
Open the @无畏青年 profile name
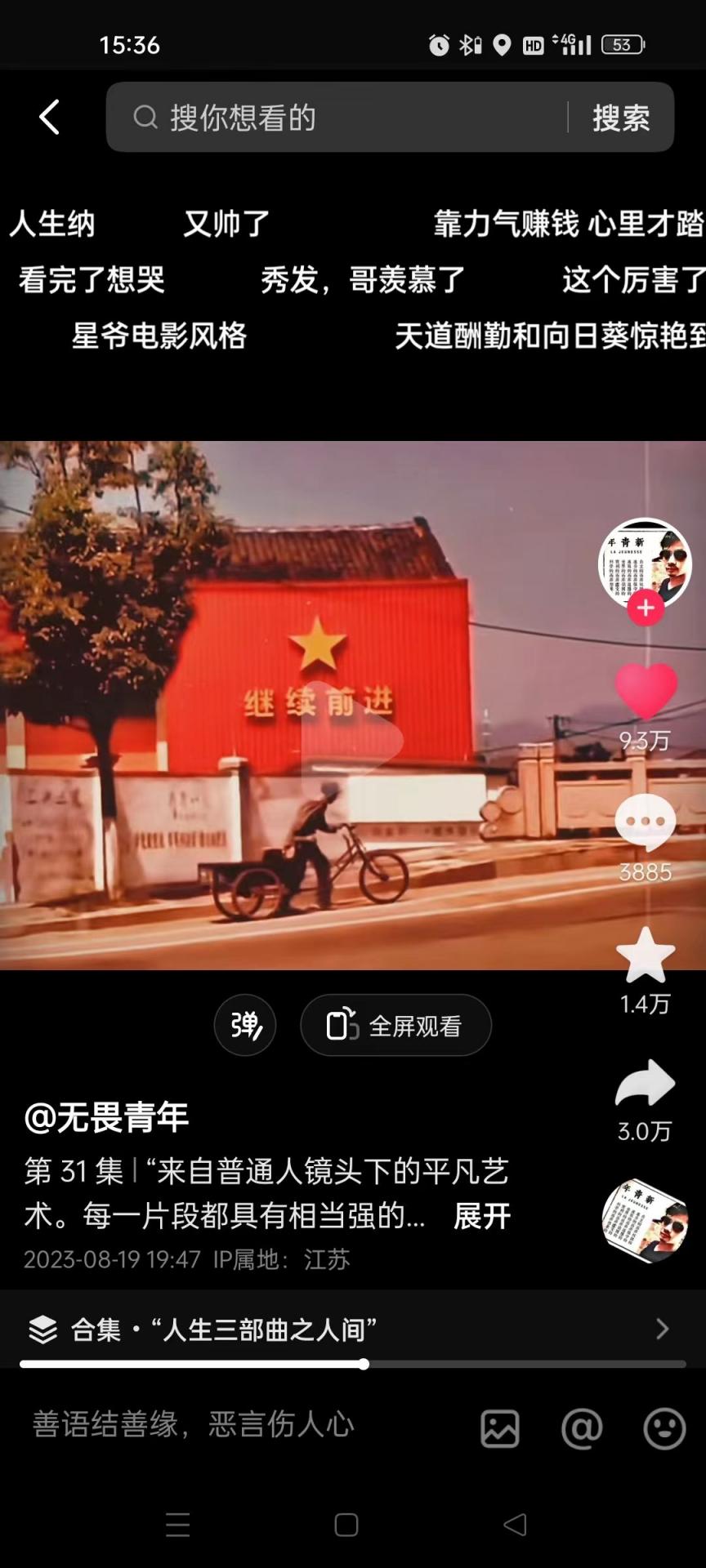(x=107, y=1117)
